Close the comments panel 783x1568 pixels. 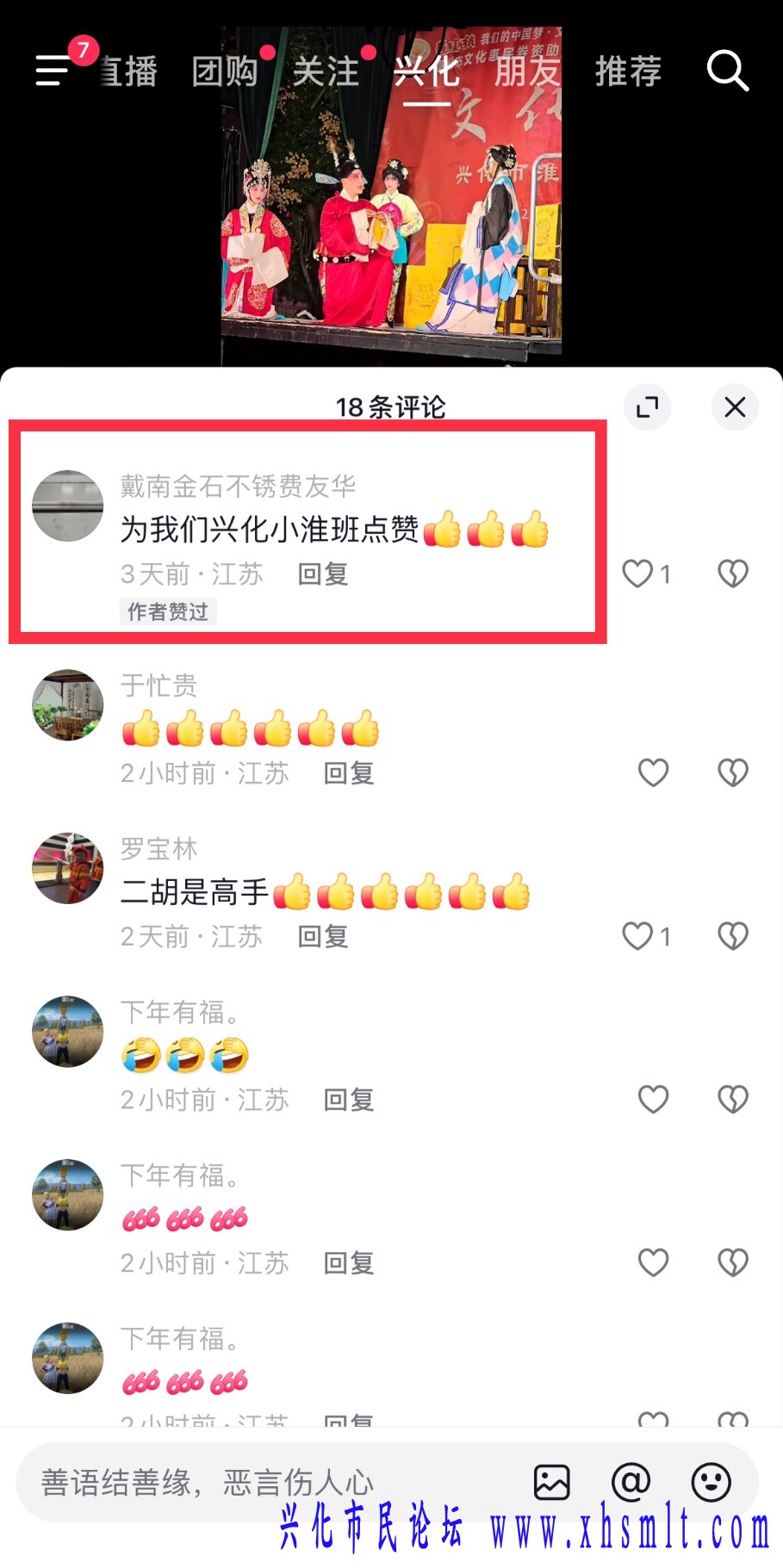735,407
